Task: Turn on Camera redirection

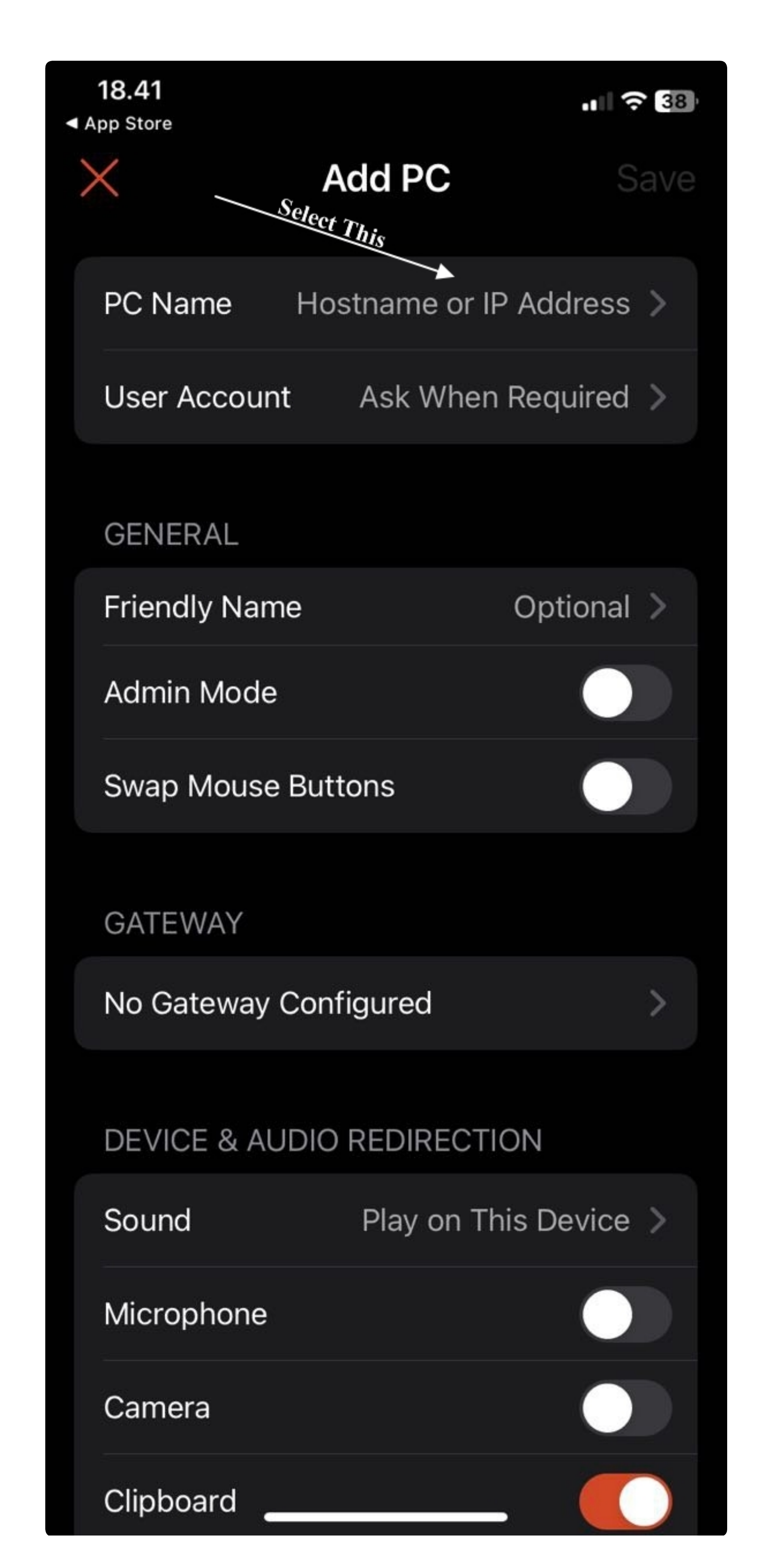Action: pos(625,1408)
